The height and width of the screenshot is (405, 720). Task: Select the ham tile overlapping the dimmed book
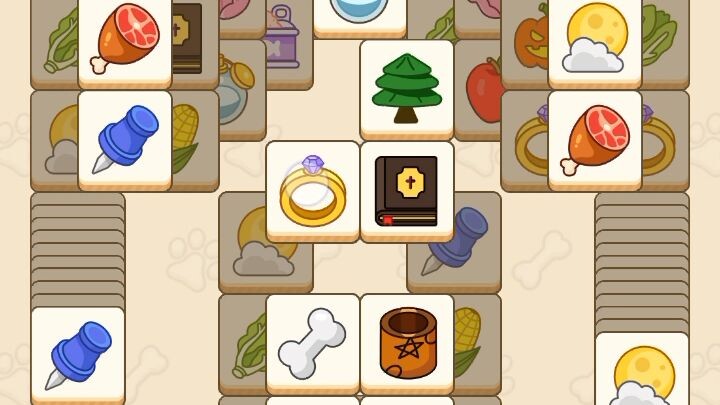coord(124,38)
